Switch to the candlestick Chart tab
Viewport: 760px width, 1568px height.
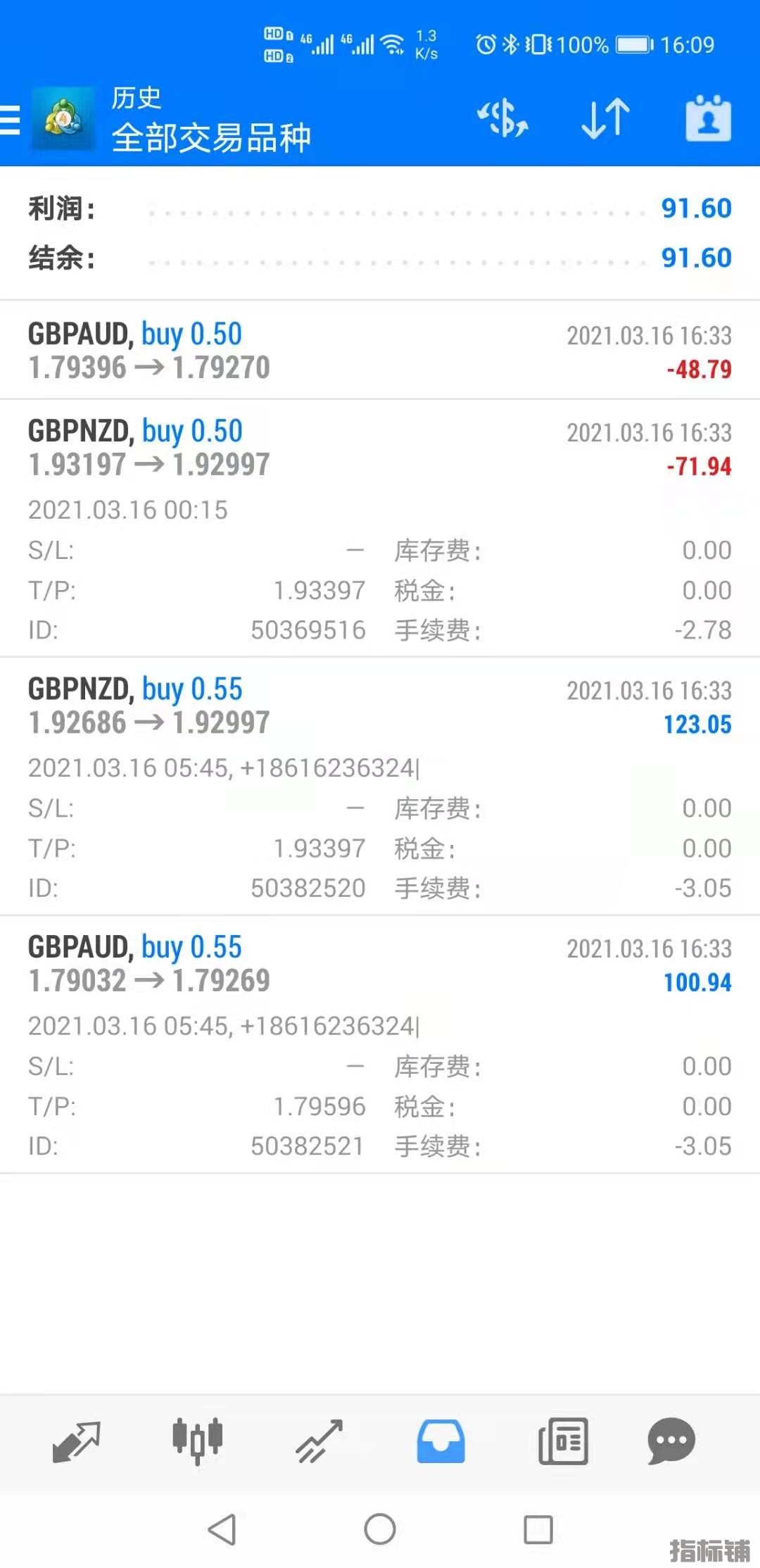pos(198,1441)
